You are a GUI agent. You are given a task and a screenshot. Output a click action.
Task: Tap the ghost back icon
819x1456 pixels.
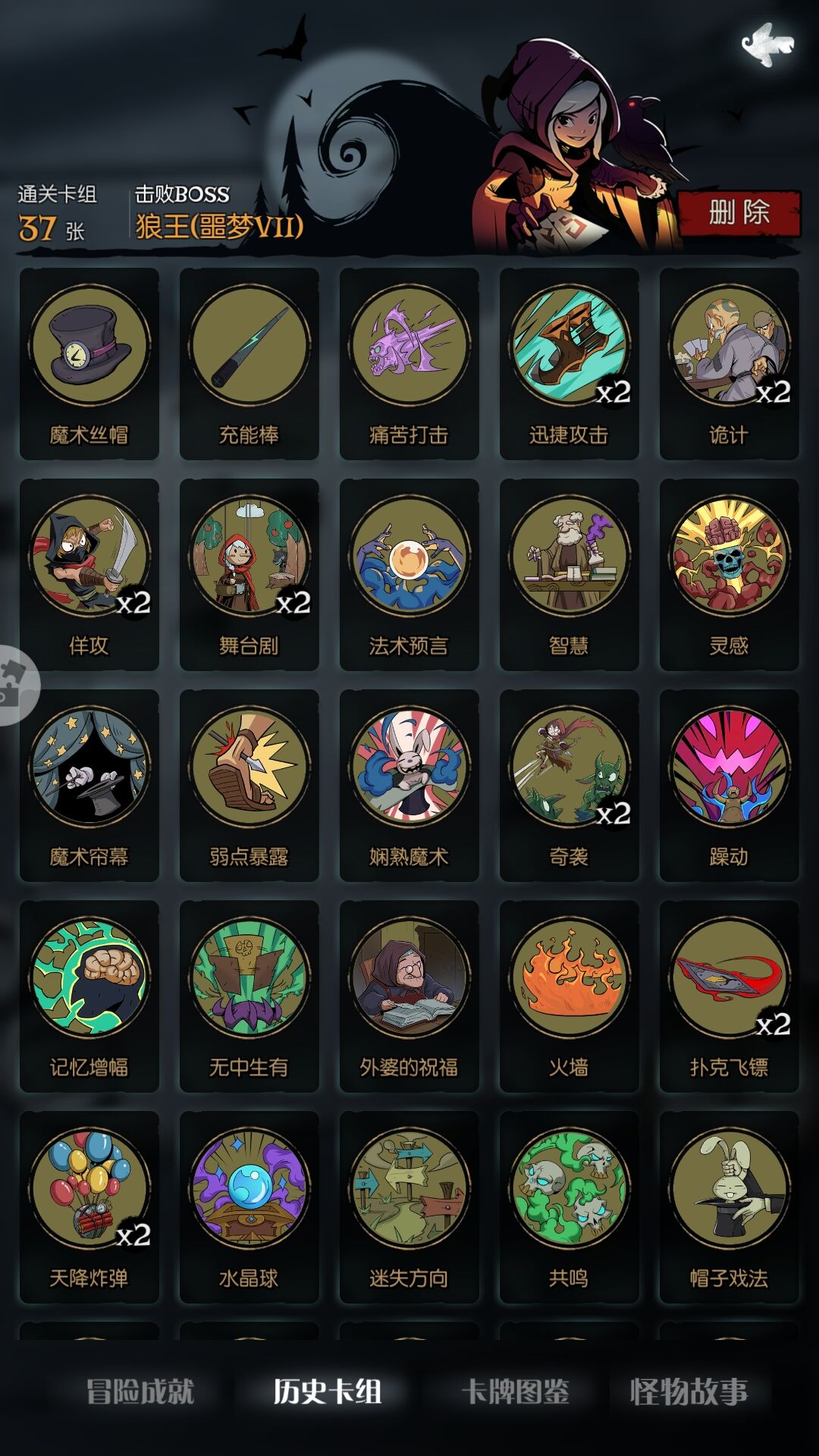767,44
